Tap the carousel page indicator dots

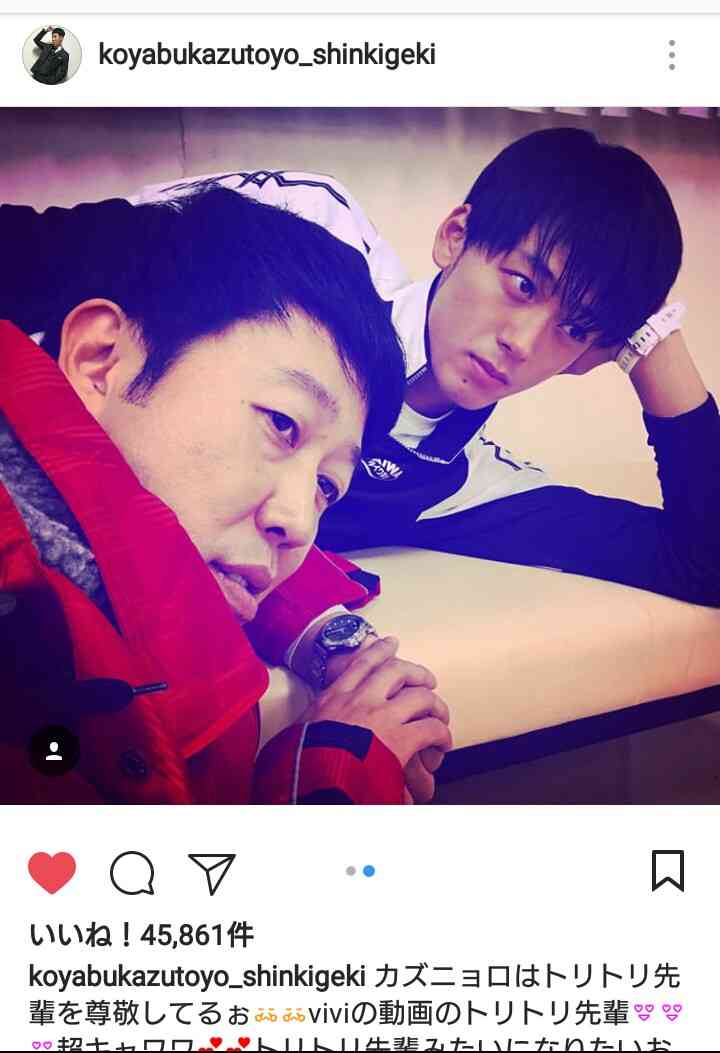tap(360, 871)
